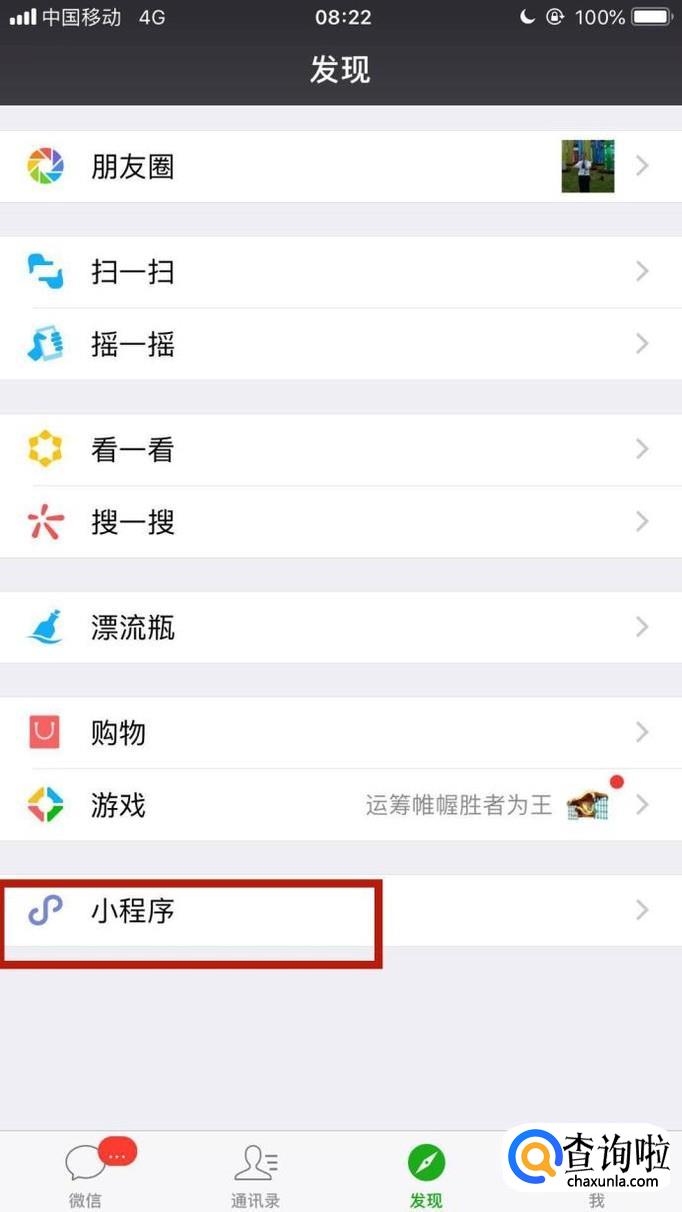
Task: Open 朋友圈 Moments
Action: click(x=300, y=166)
